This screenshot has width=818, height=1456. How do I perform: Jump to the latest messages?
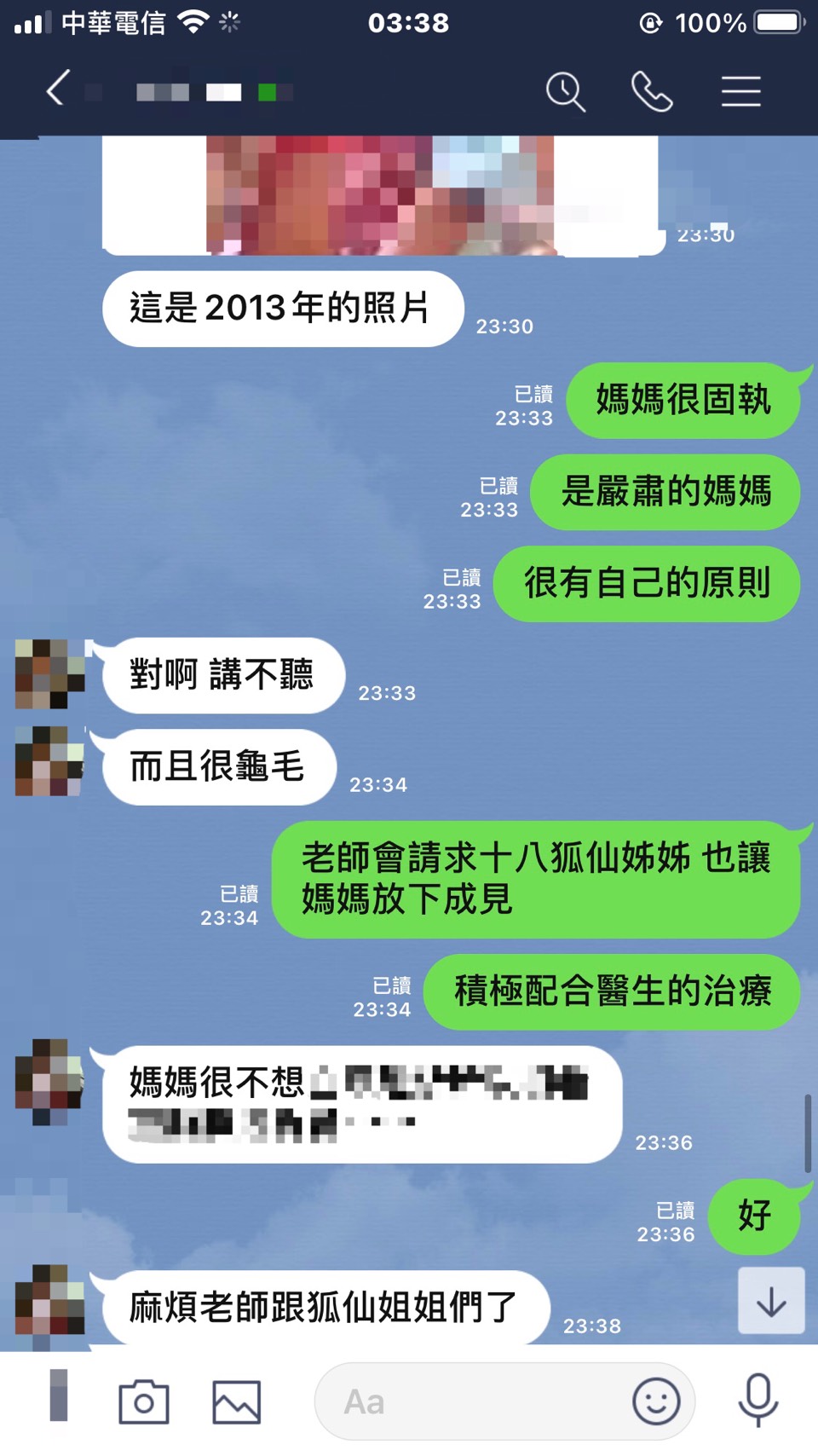771,1301
